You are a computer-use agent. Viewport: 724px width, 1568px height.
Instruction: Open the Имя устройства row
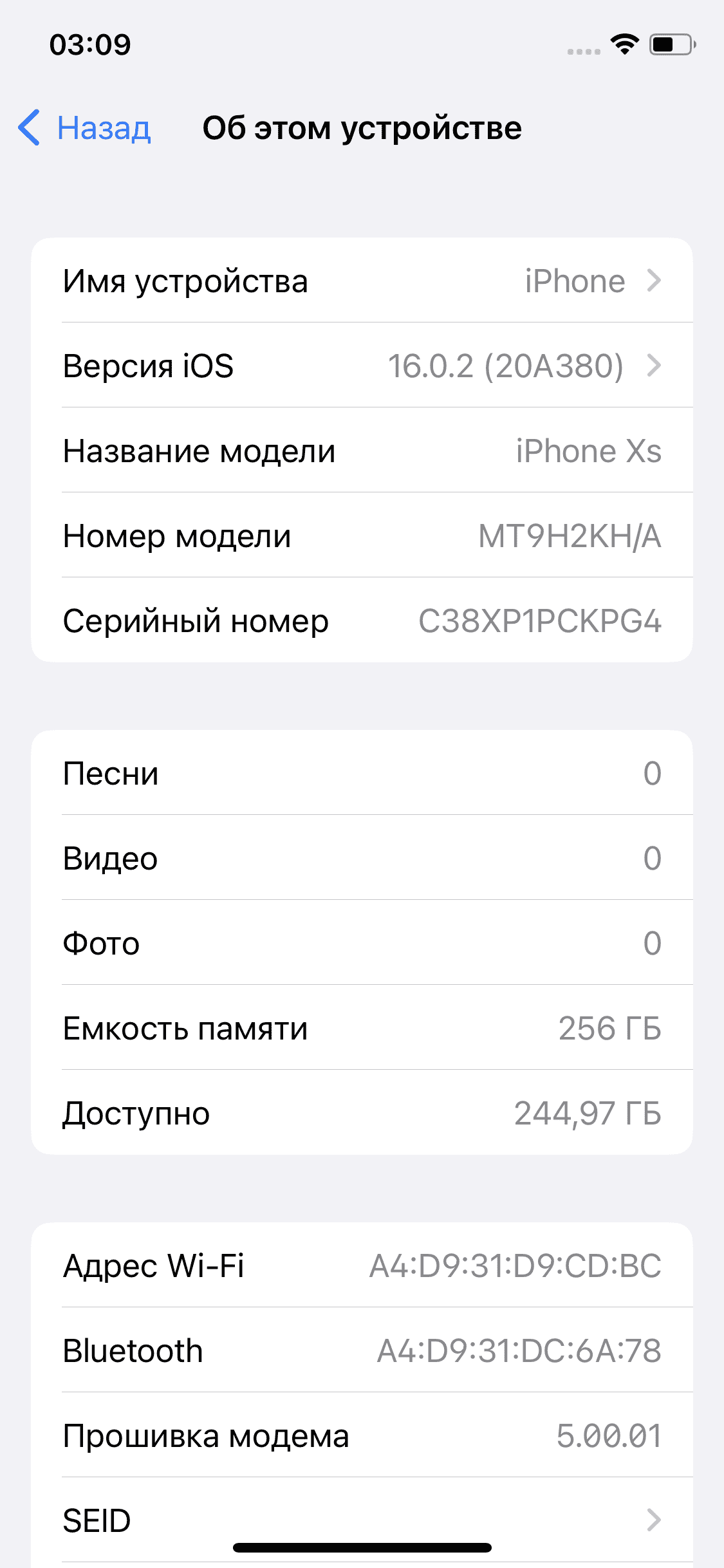click(362, 281)
